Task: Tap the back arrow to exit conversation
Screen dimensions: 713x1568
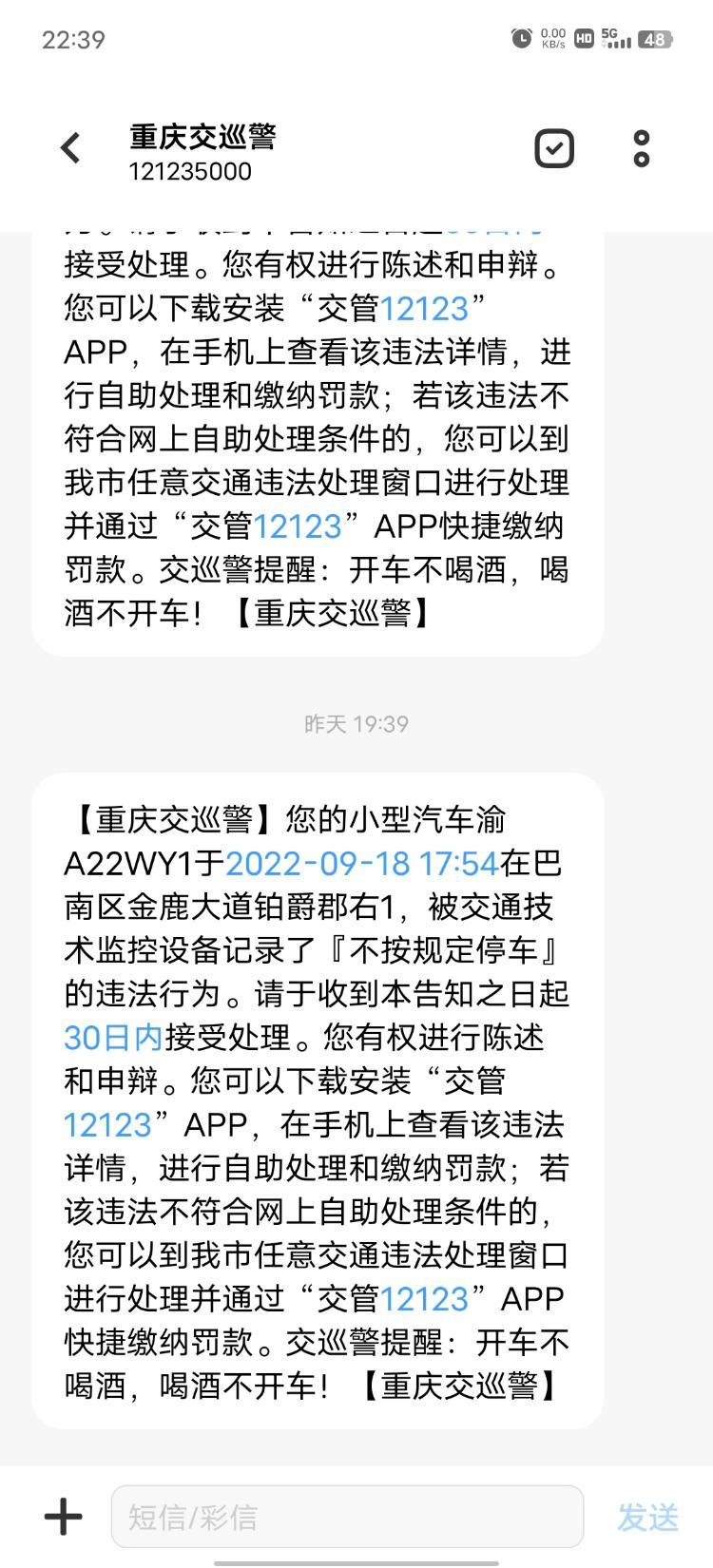Action: tap(68, 147)
